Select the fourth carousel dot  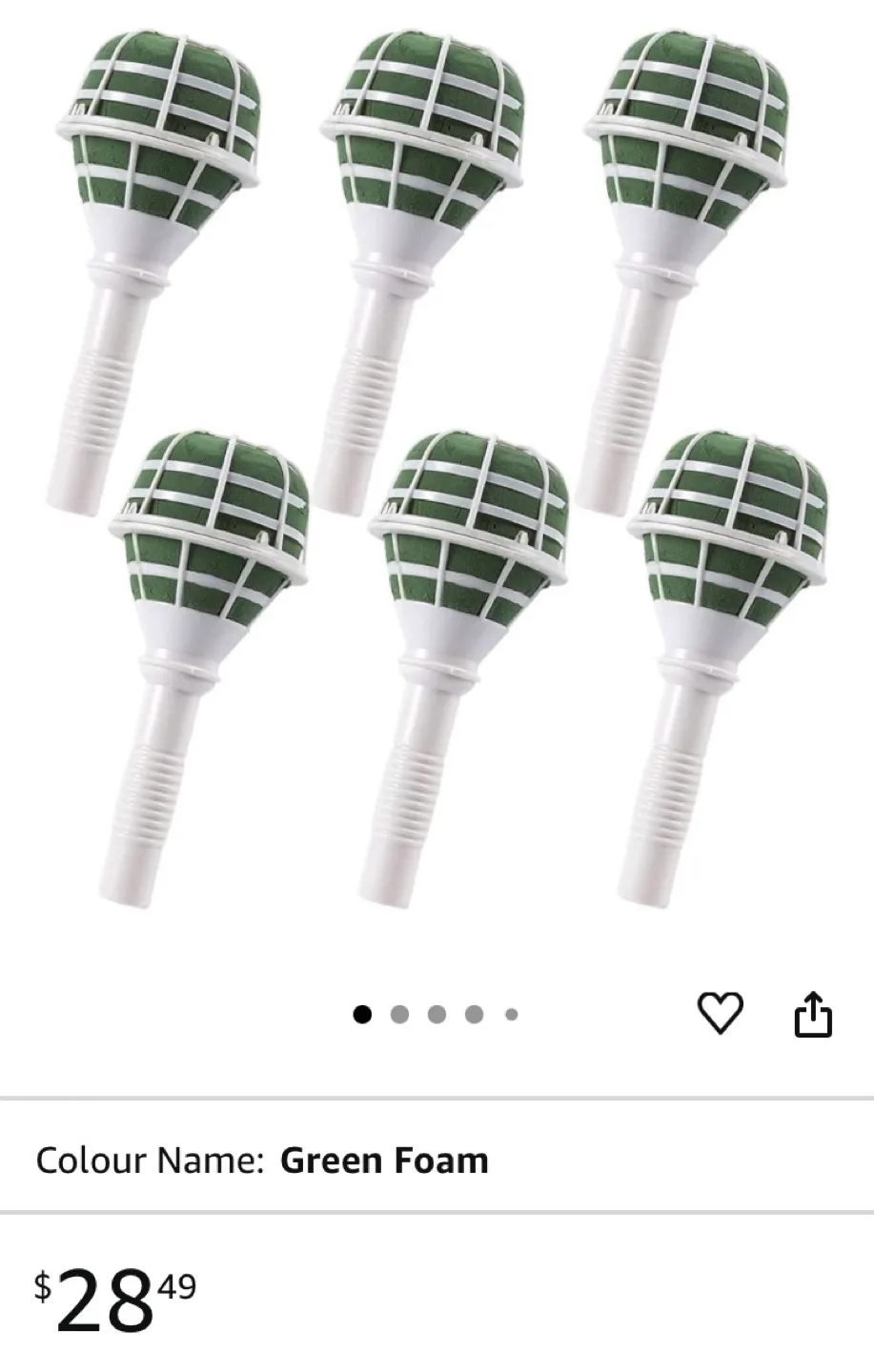475,1015
